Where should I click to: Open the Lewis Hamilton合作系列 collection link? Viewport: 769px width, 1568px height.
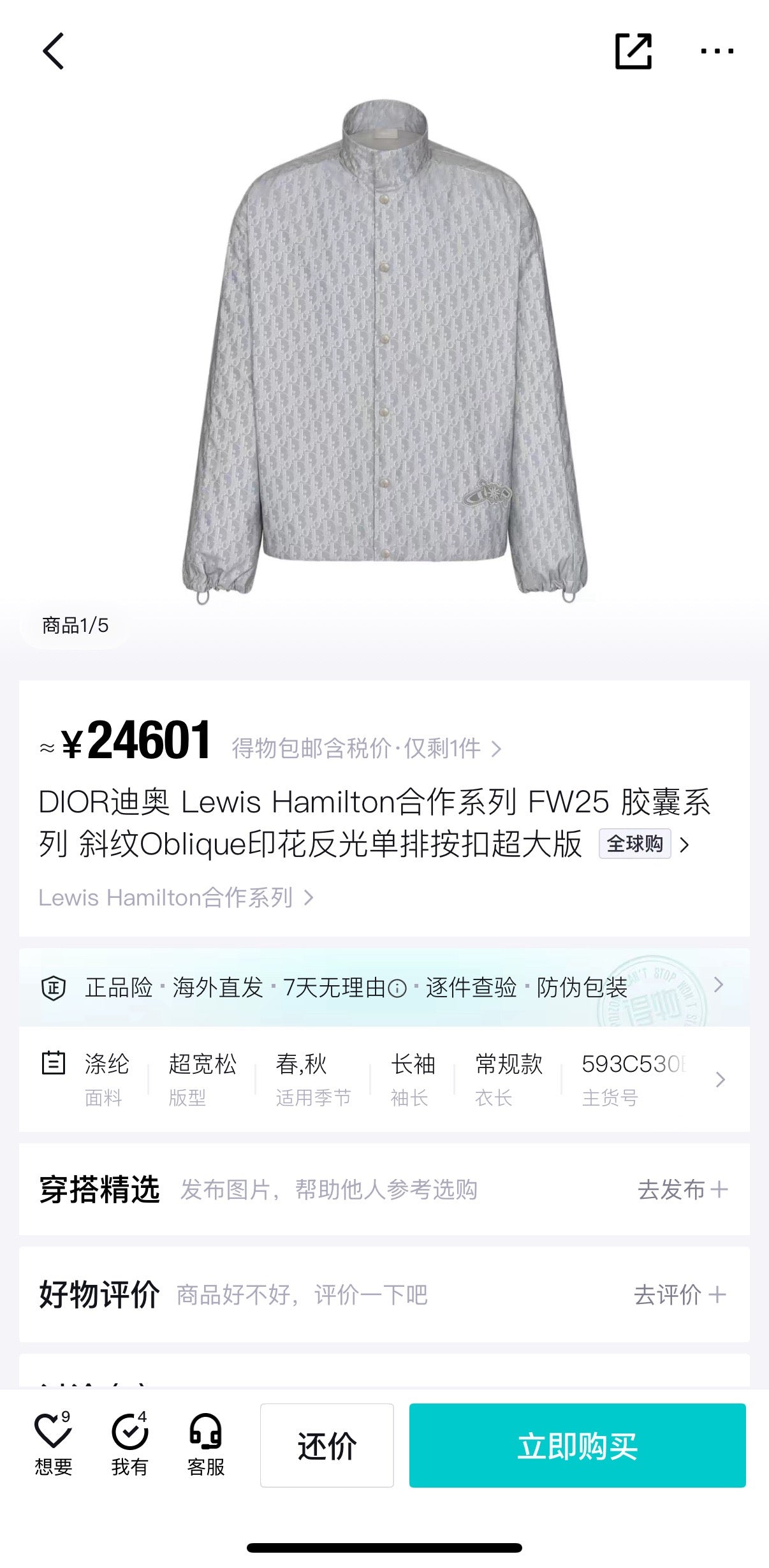point(175,897)
